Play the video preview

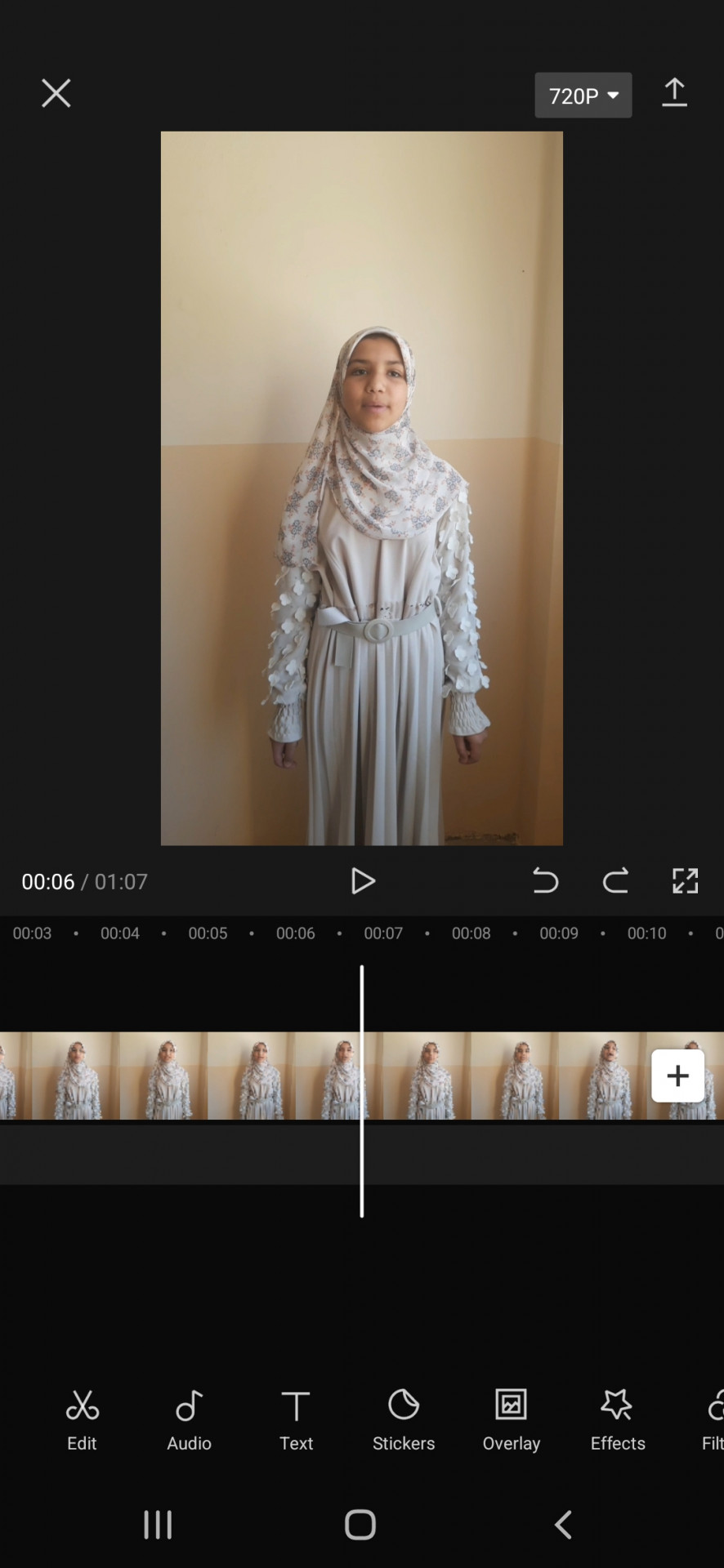pos(362,881)
